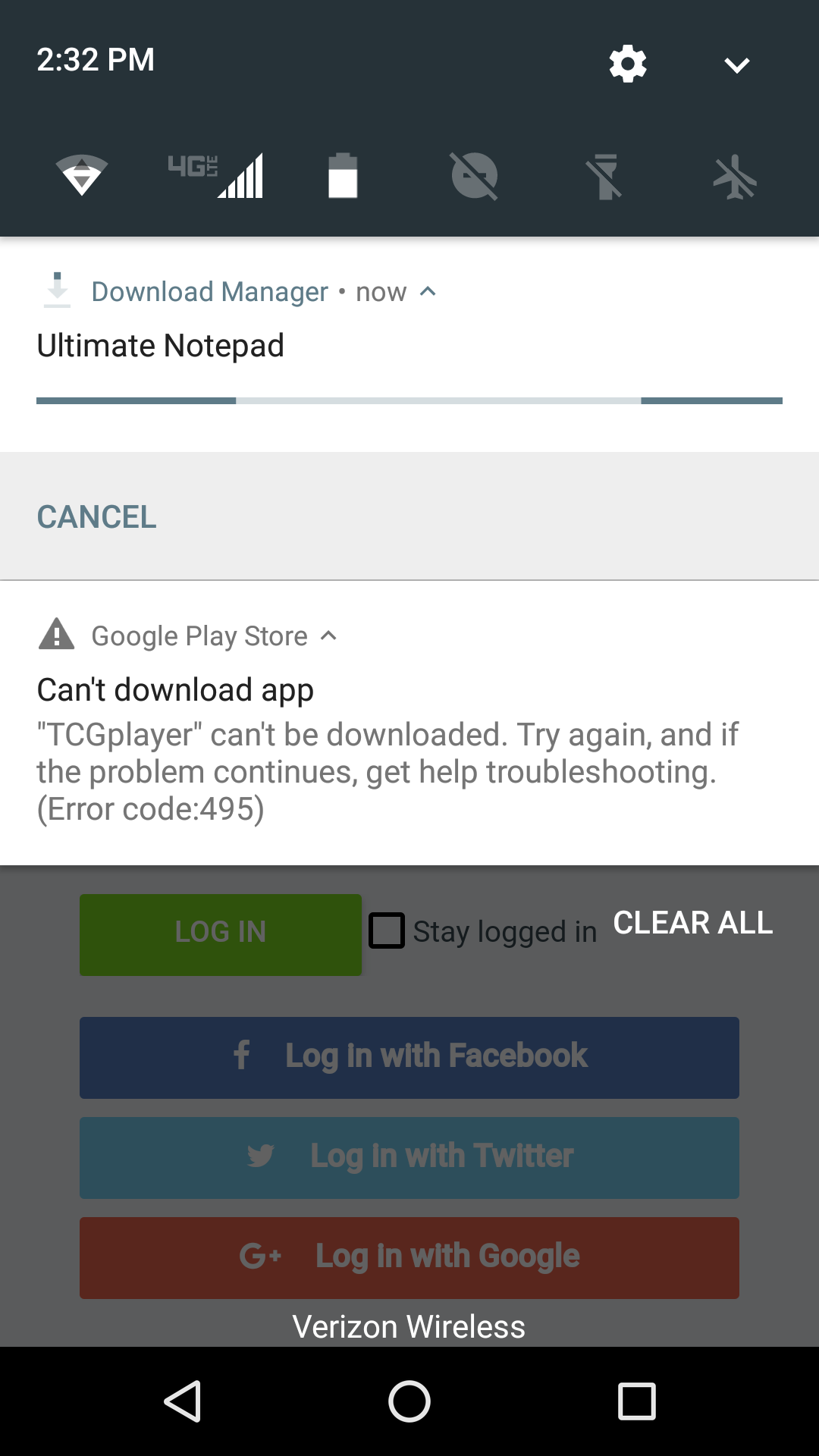
Task: Tap the home button
Action: point(409,1401)
